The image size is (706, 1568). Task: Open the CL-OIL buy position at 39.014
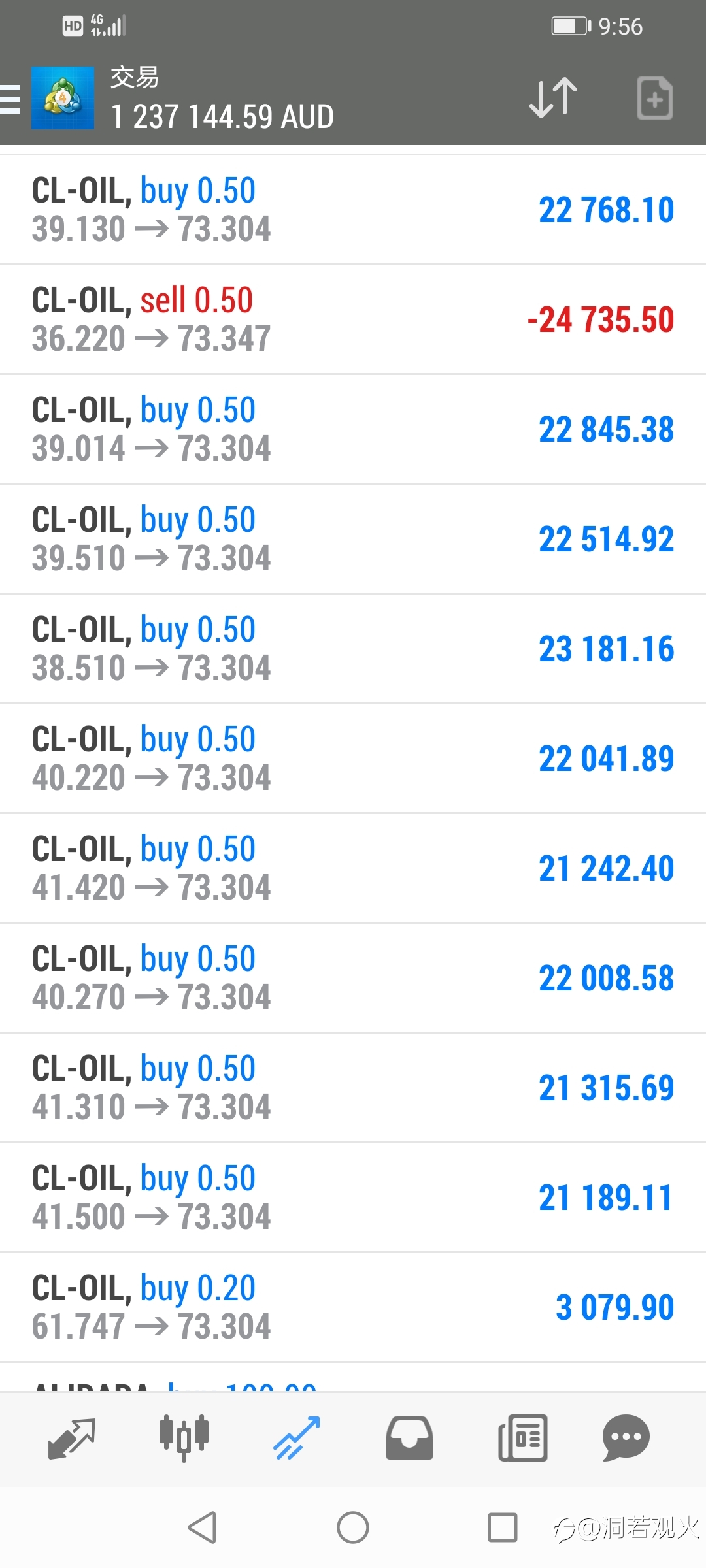point(353,429)
